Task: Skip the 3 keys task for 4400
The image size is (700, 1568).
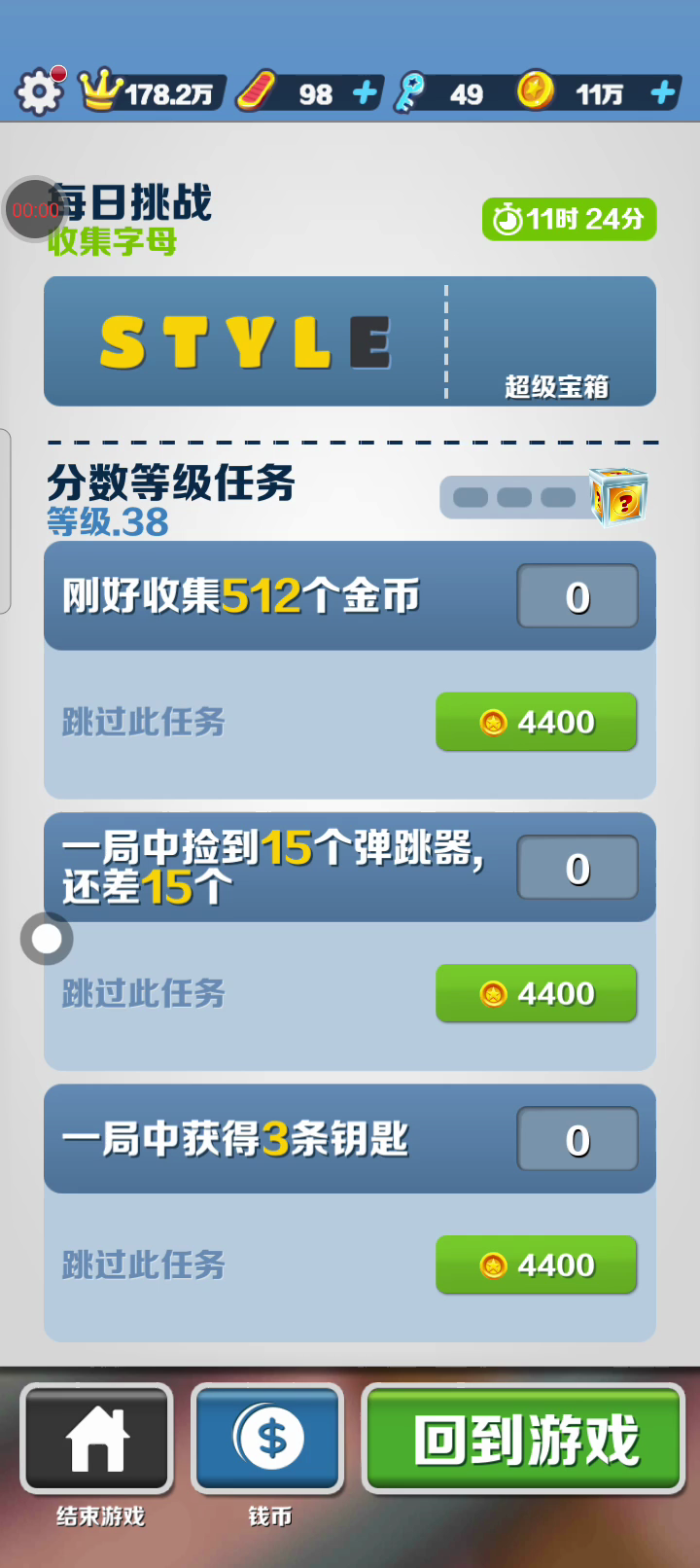Action: (536, 1265)
